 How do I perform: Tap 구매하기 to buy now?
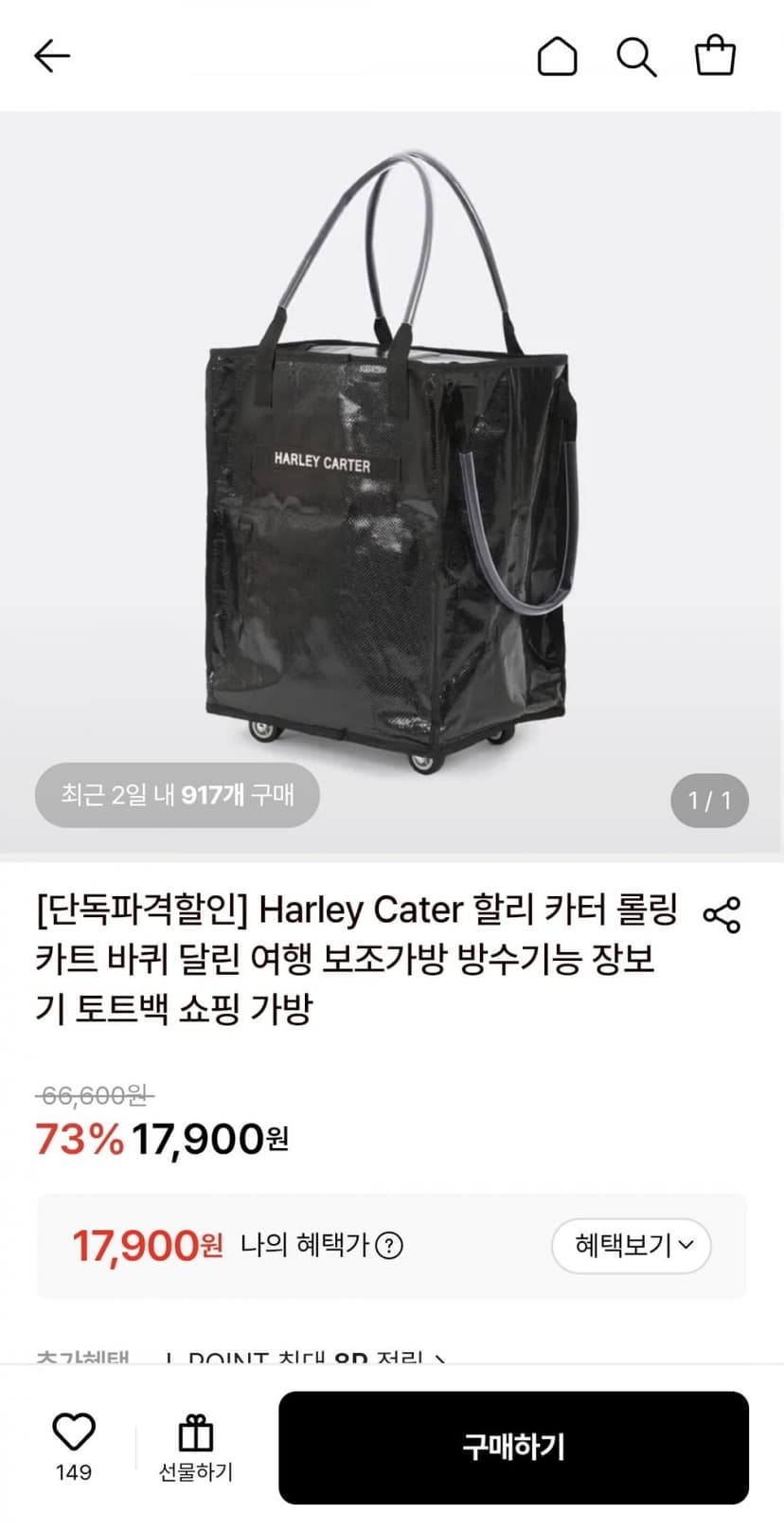tap(513, 1448)
